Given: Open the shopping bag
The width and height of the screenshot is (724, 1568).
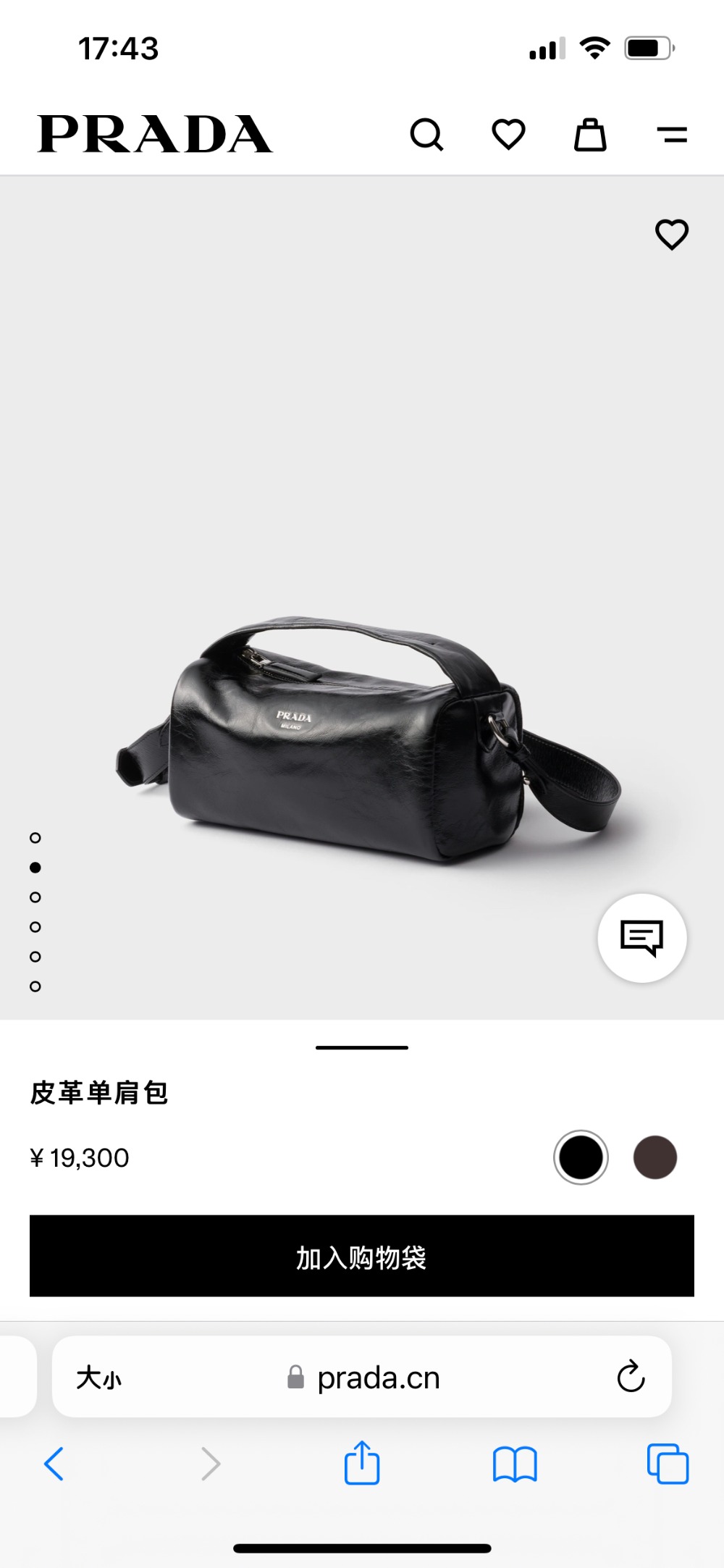Looking at the screenshot, I should click(x=590, y=135).
